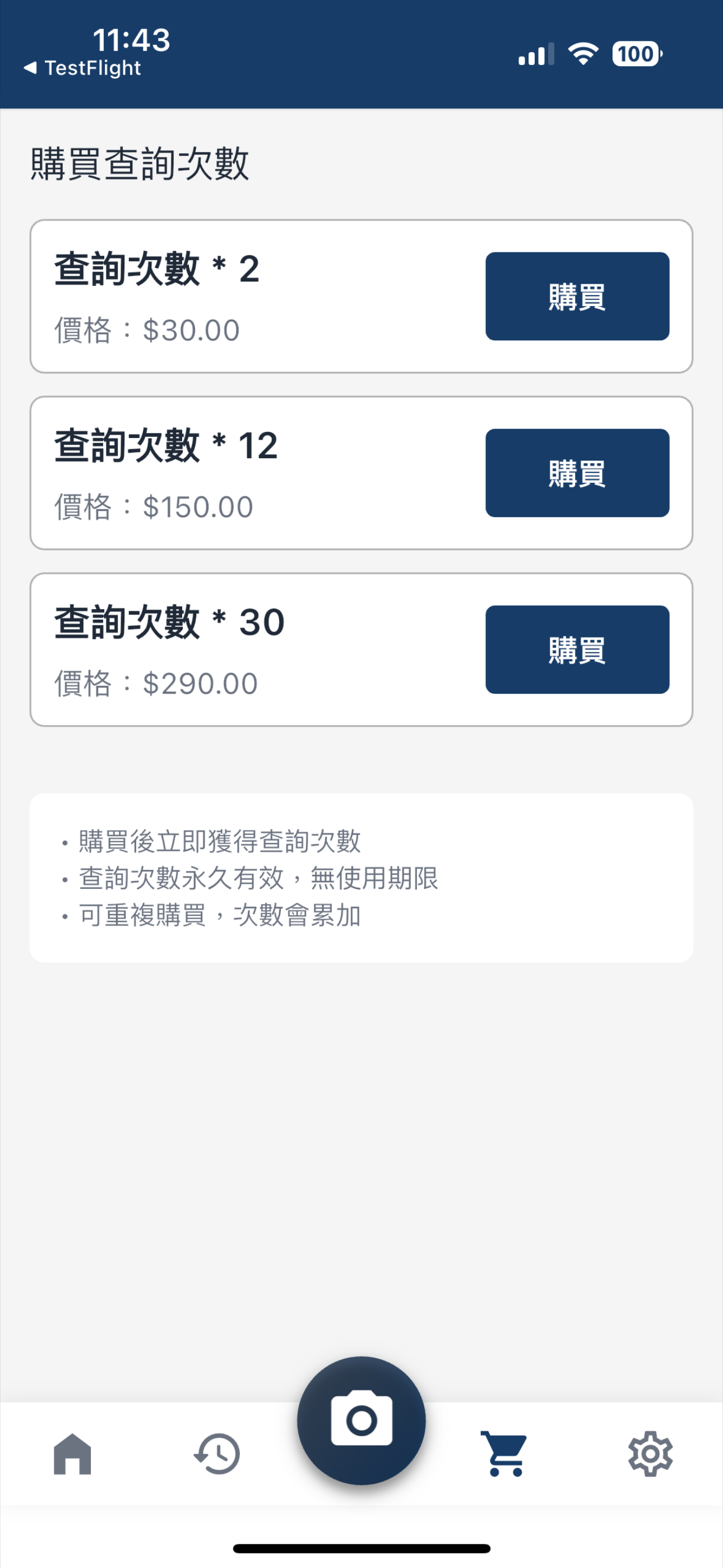Select the Home icon in bottom navigation
723x1568 pixels.
pyautogui.click(x=72, y=1454)
